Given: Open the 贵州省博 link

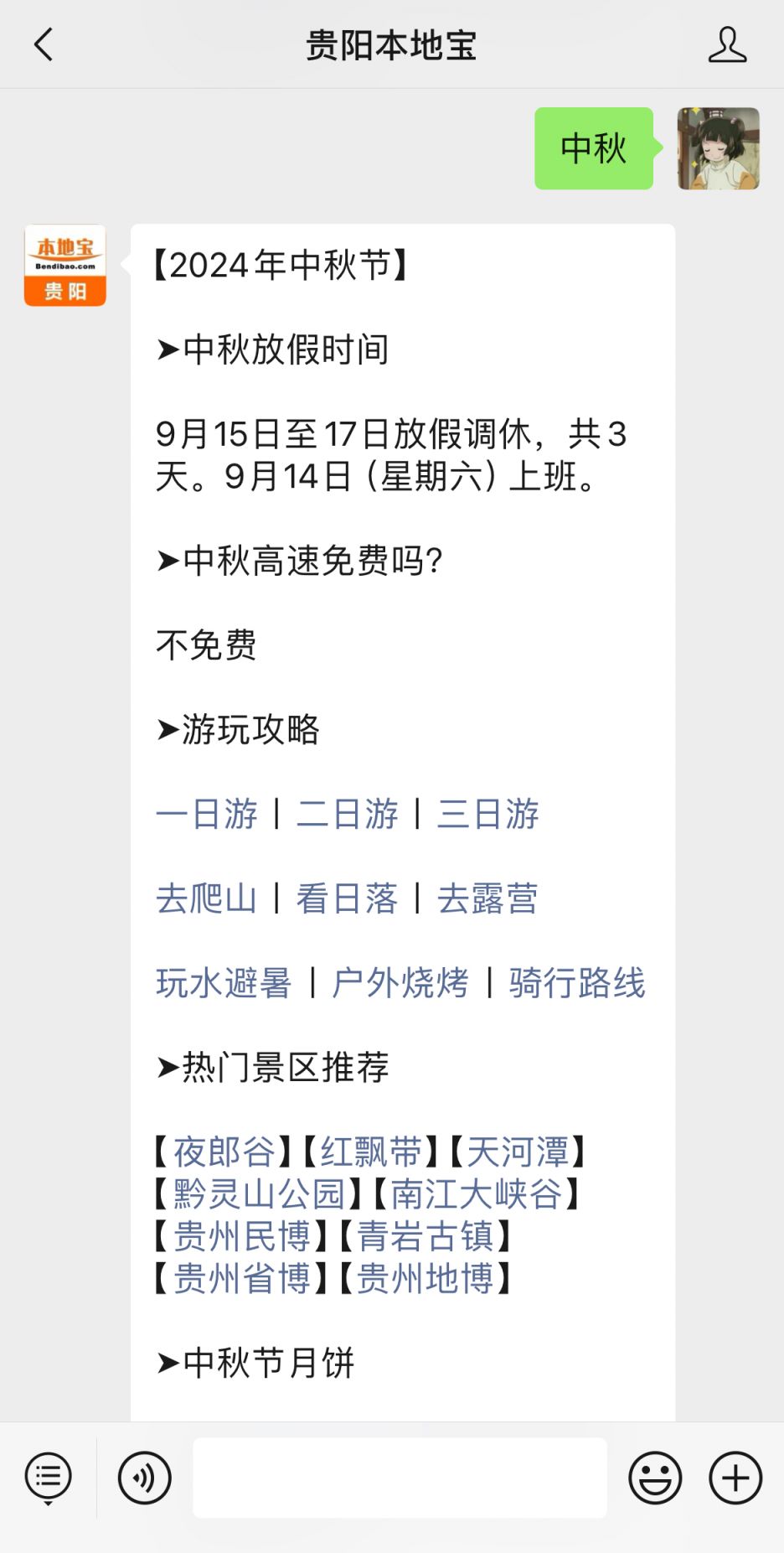Looking at the screenshot, I should [x=242, y=1279].
